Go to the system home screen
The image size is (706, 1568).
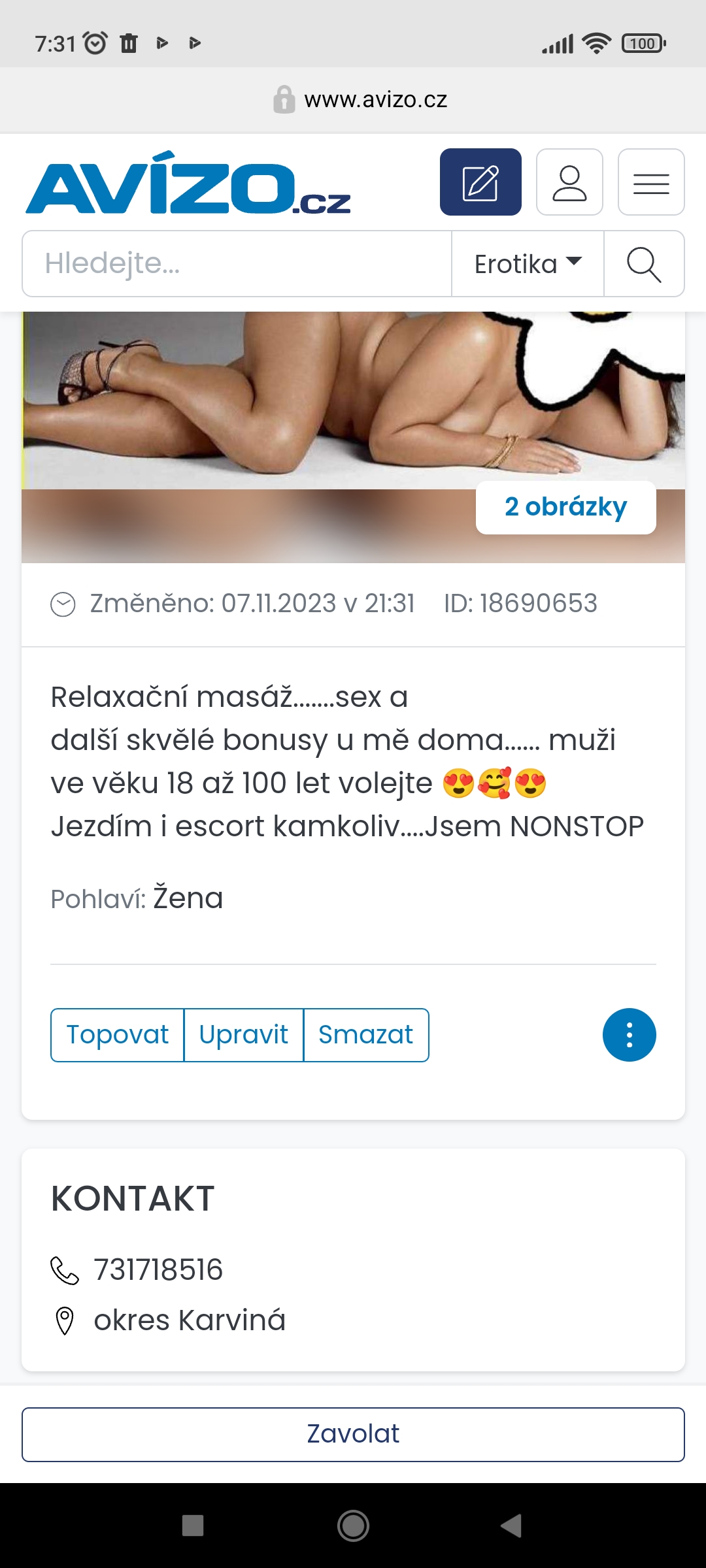pos(353,1526)
